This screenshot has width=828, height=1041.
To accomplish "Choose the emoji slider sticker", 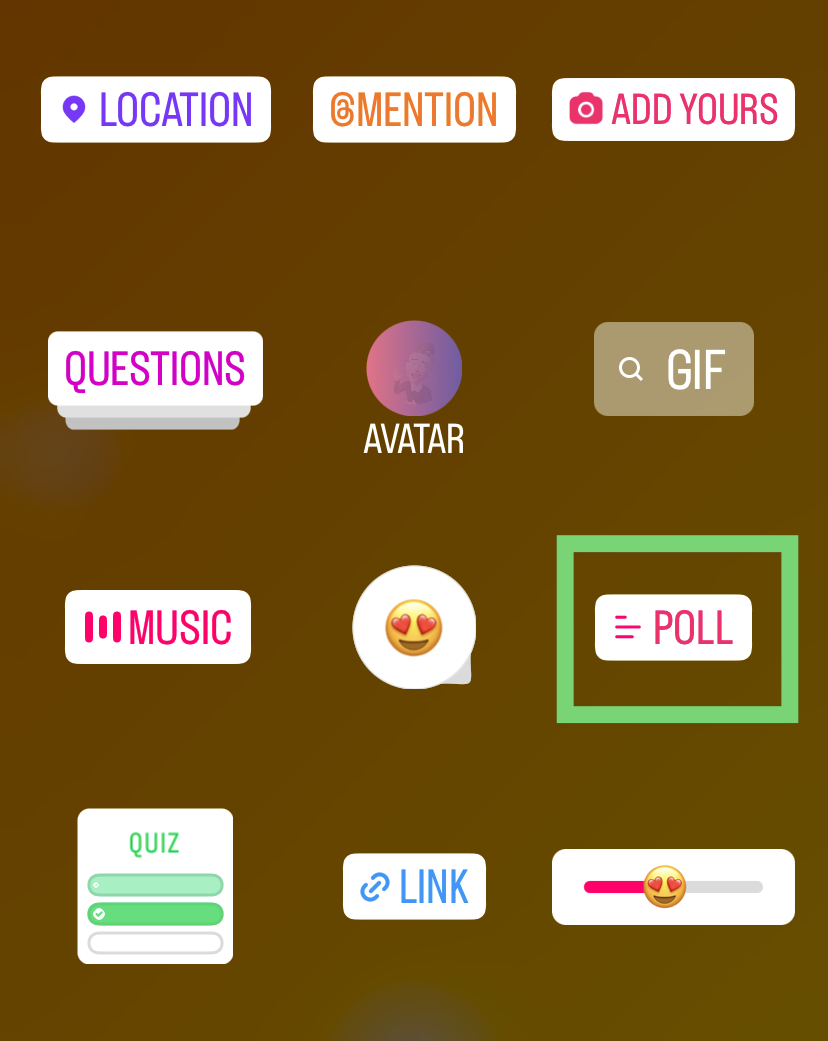I will click(673, 886).
